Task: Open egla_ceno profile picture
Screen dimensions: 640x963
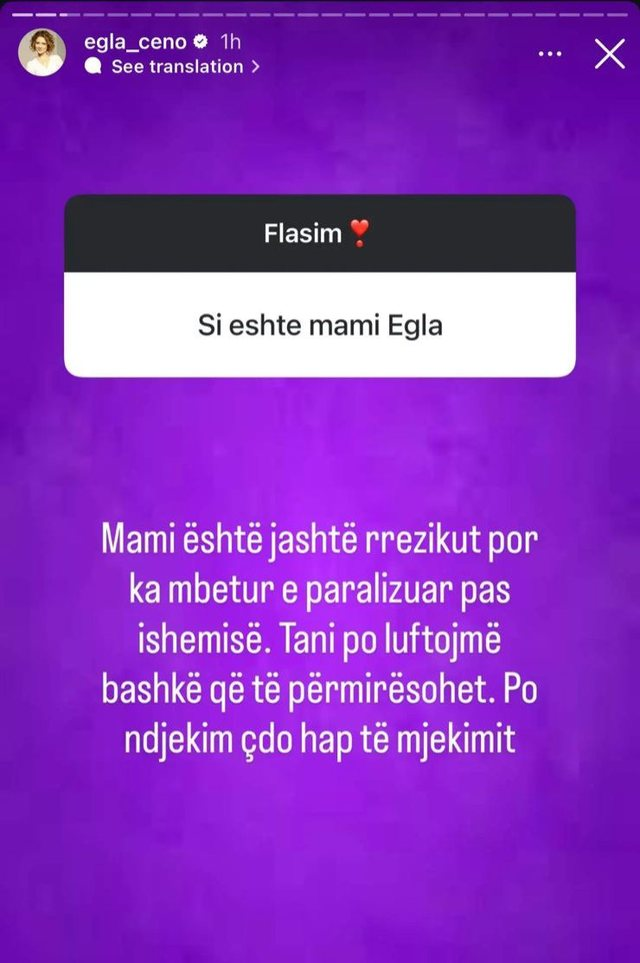Action: point(42,53)
